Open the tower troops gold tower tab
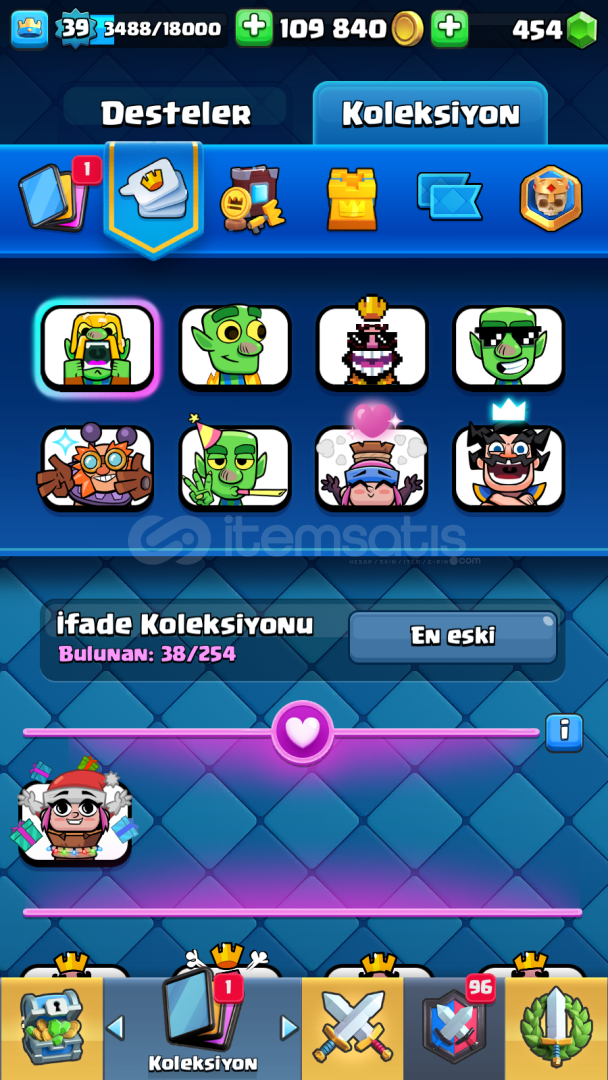This screenshot has width=608, height=1080. pyautogui.click(x=352, y=199)
